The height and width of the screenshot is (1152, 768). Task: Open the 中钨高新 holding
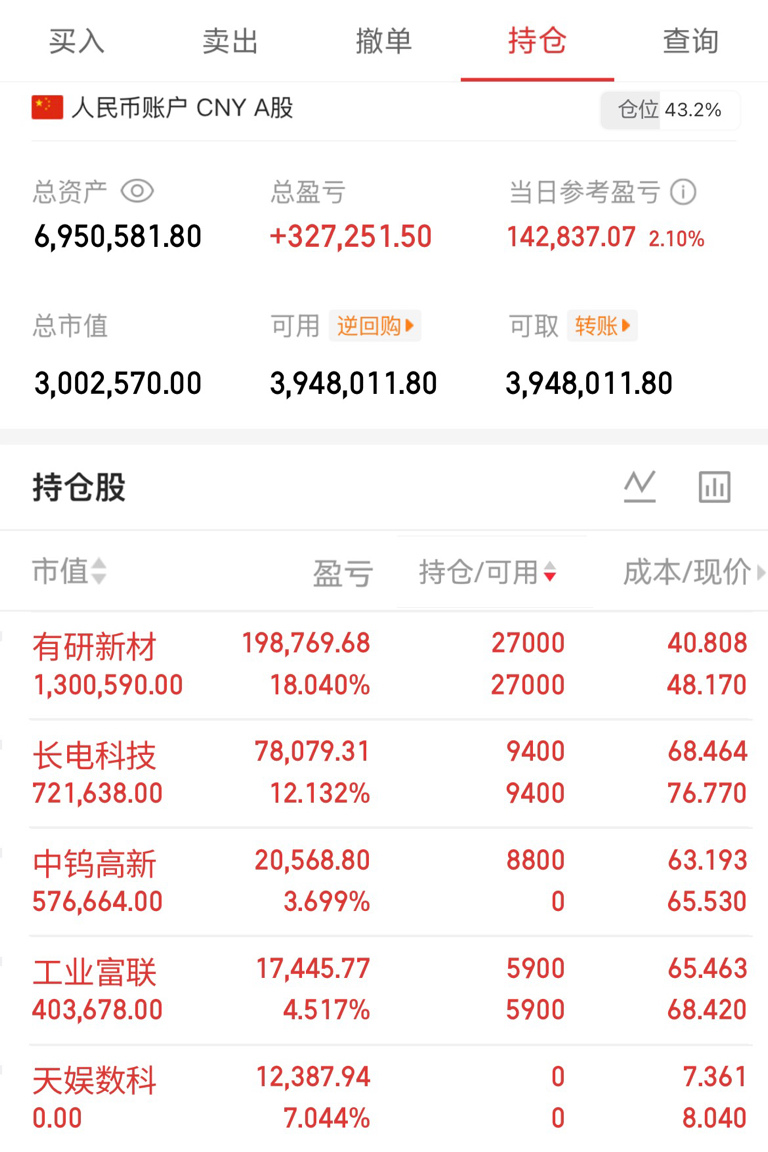(x=390, y=881)
